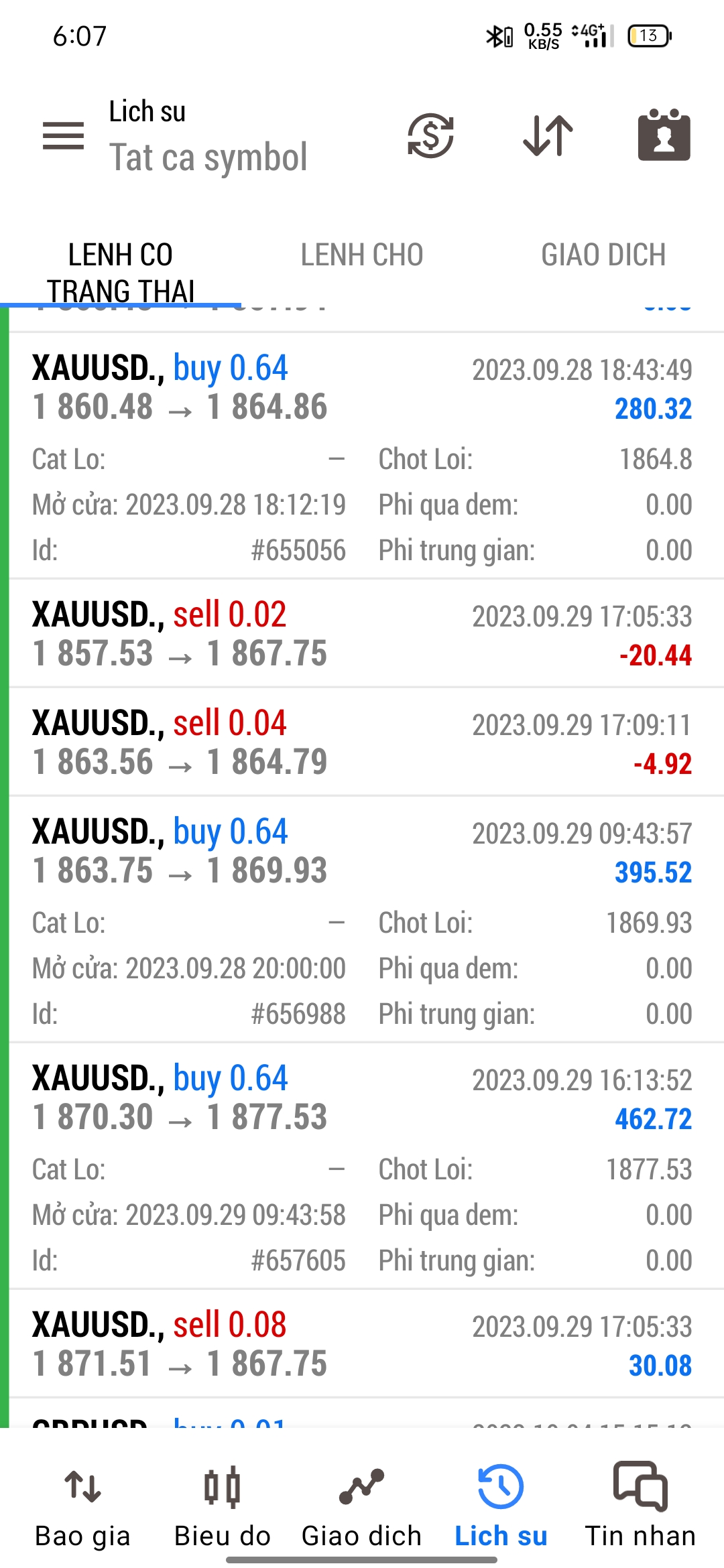Viewport: 724px width, 1568px height.
Task: Collapse the buy 0.64 order with profit 280.32
Action: tap(362, 389)
